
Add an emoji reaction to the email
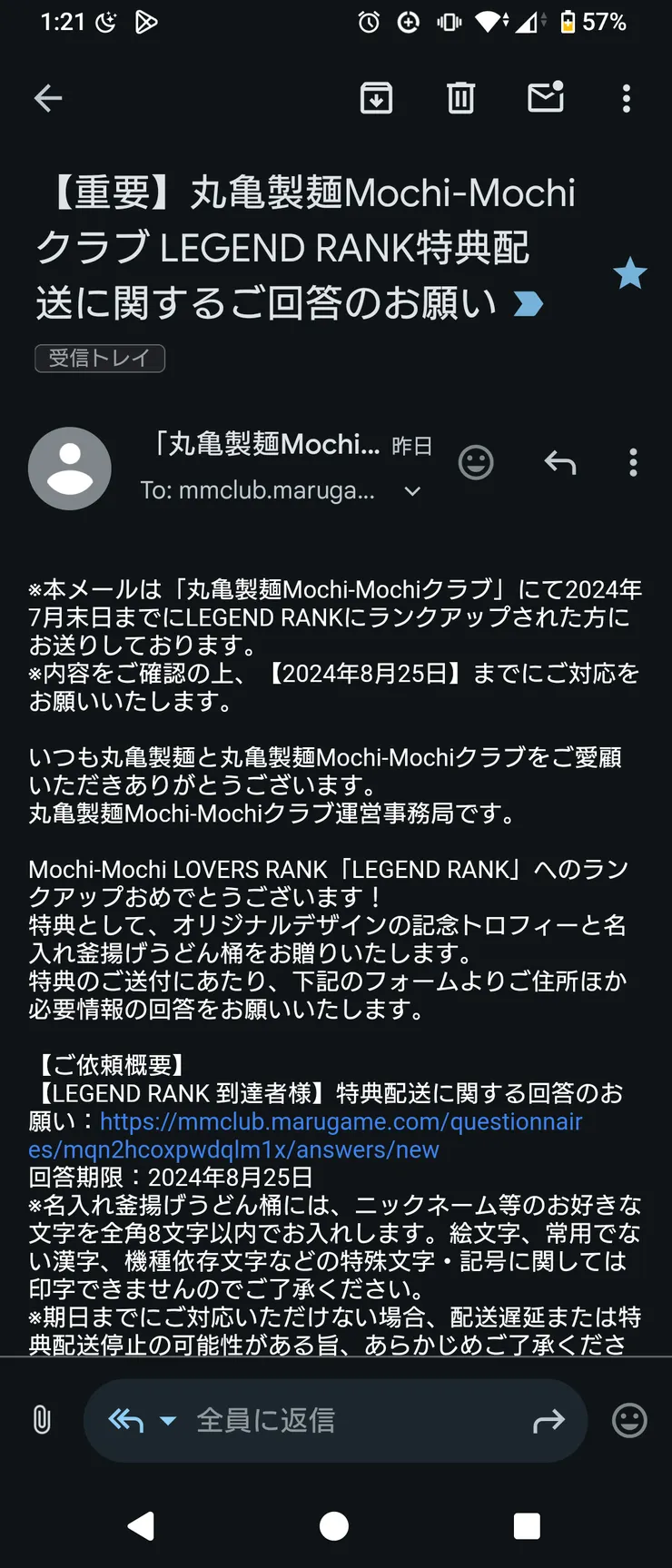pyautogui.click(x=476, y=463)
